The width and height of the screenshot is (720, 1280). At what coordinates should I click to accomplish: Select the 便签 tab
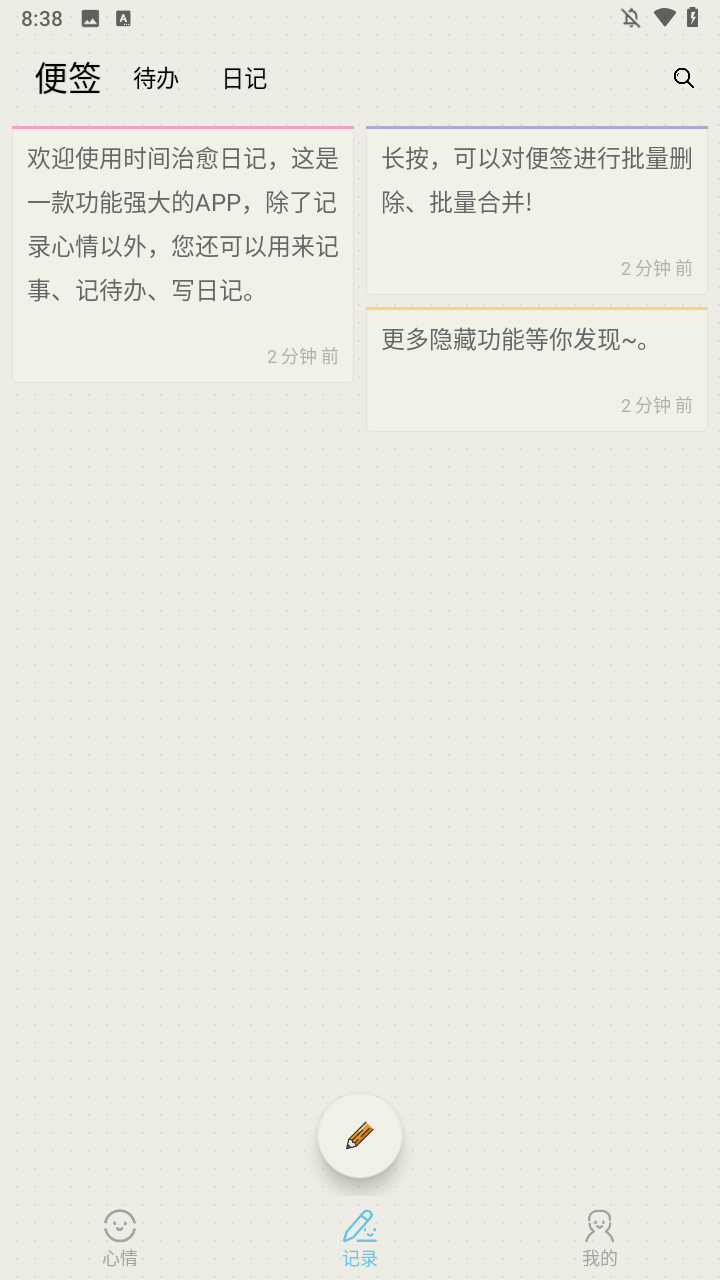68,78
